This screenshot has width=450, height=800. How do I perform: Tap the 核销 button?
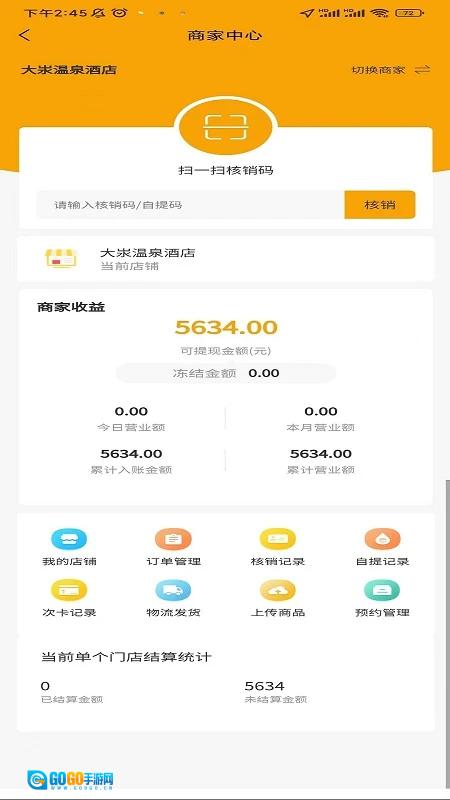[380, 205]
